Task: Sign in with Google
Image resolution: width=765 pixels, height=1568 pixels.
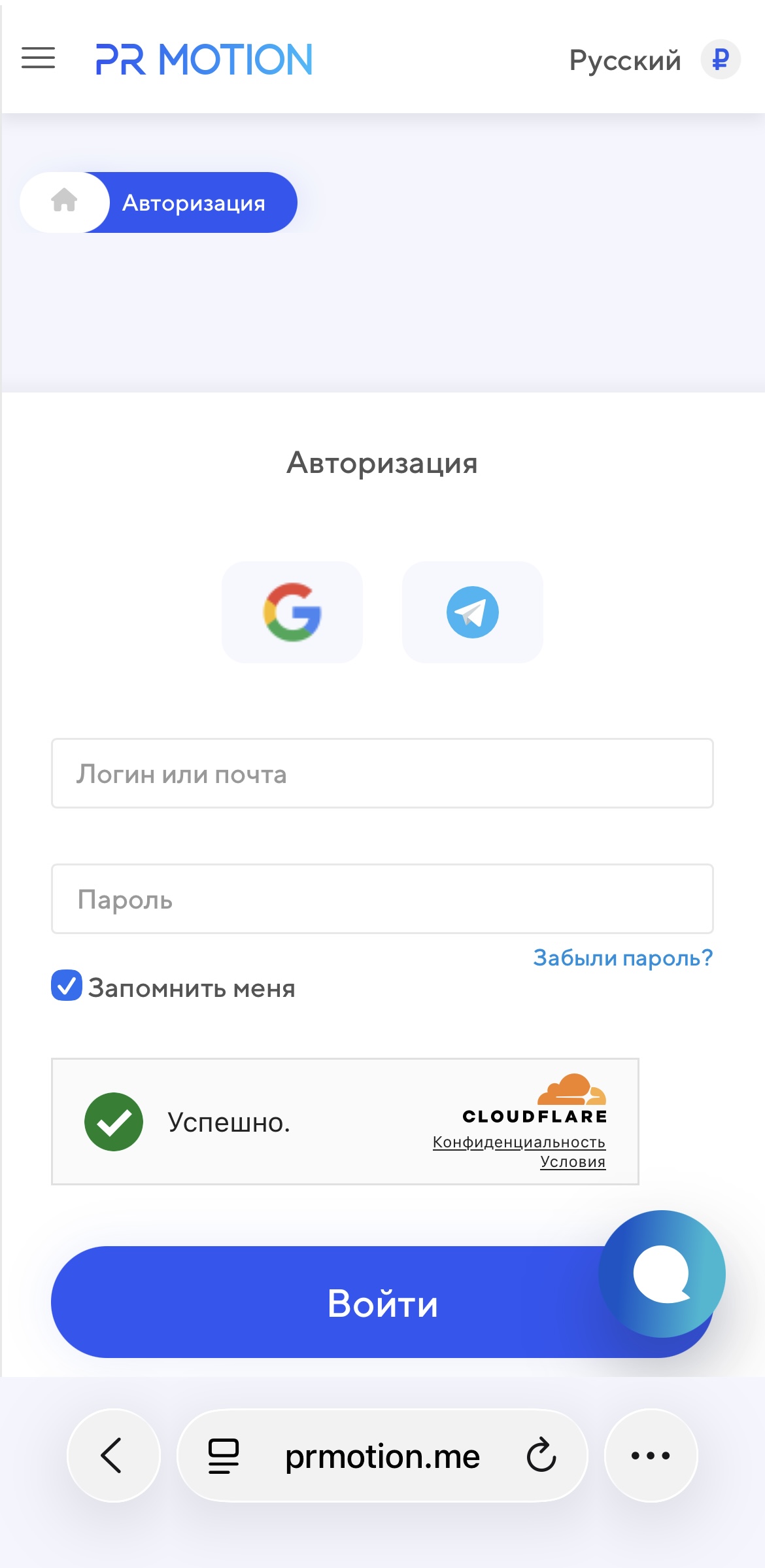Action: click(x=292, y=612)
